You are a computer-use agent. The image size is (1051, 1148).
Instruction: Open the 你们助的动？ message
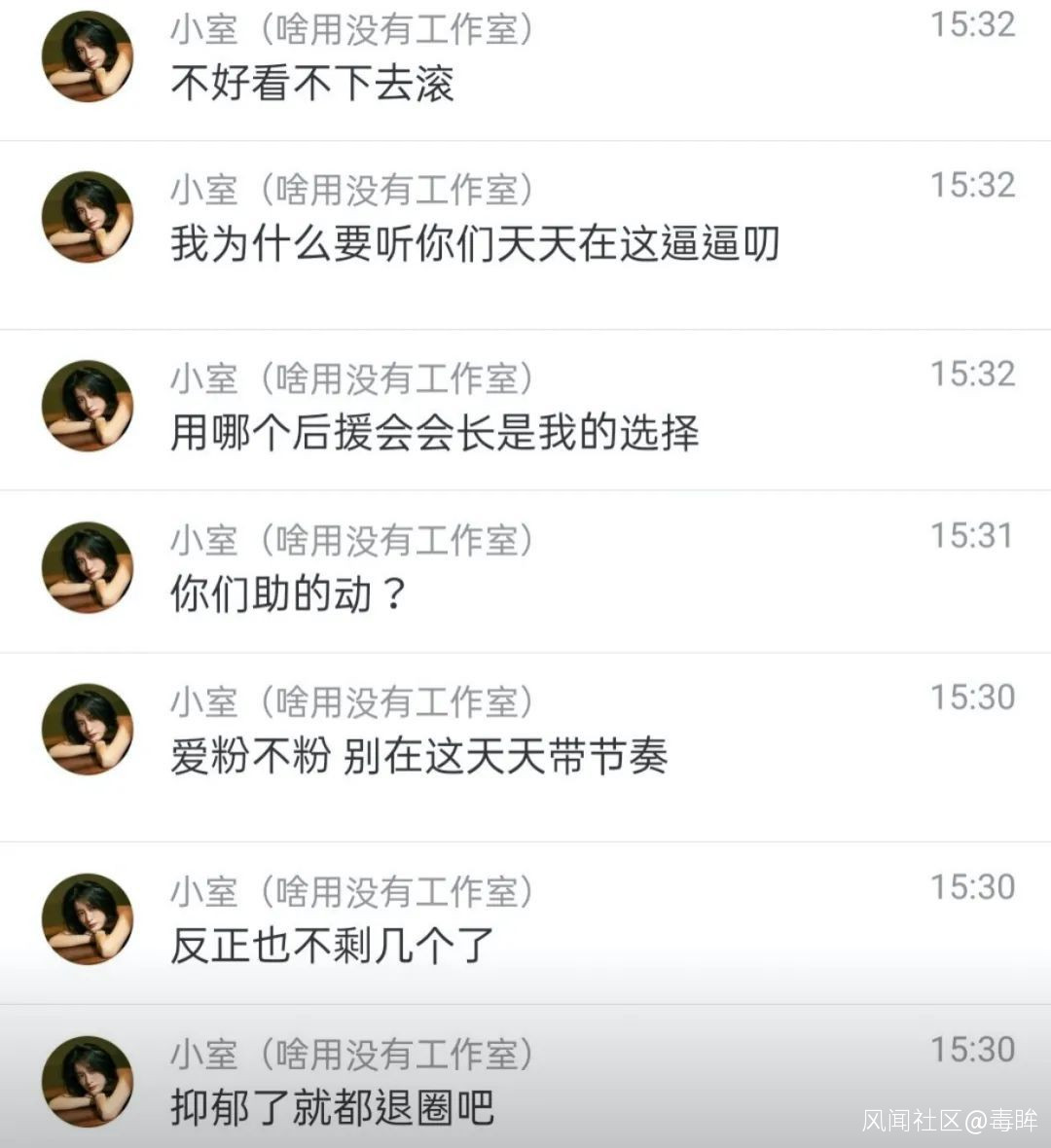(x=288, y=593)
